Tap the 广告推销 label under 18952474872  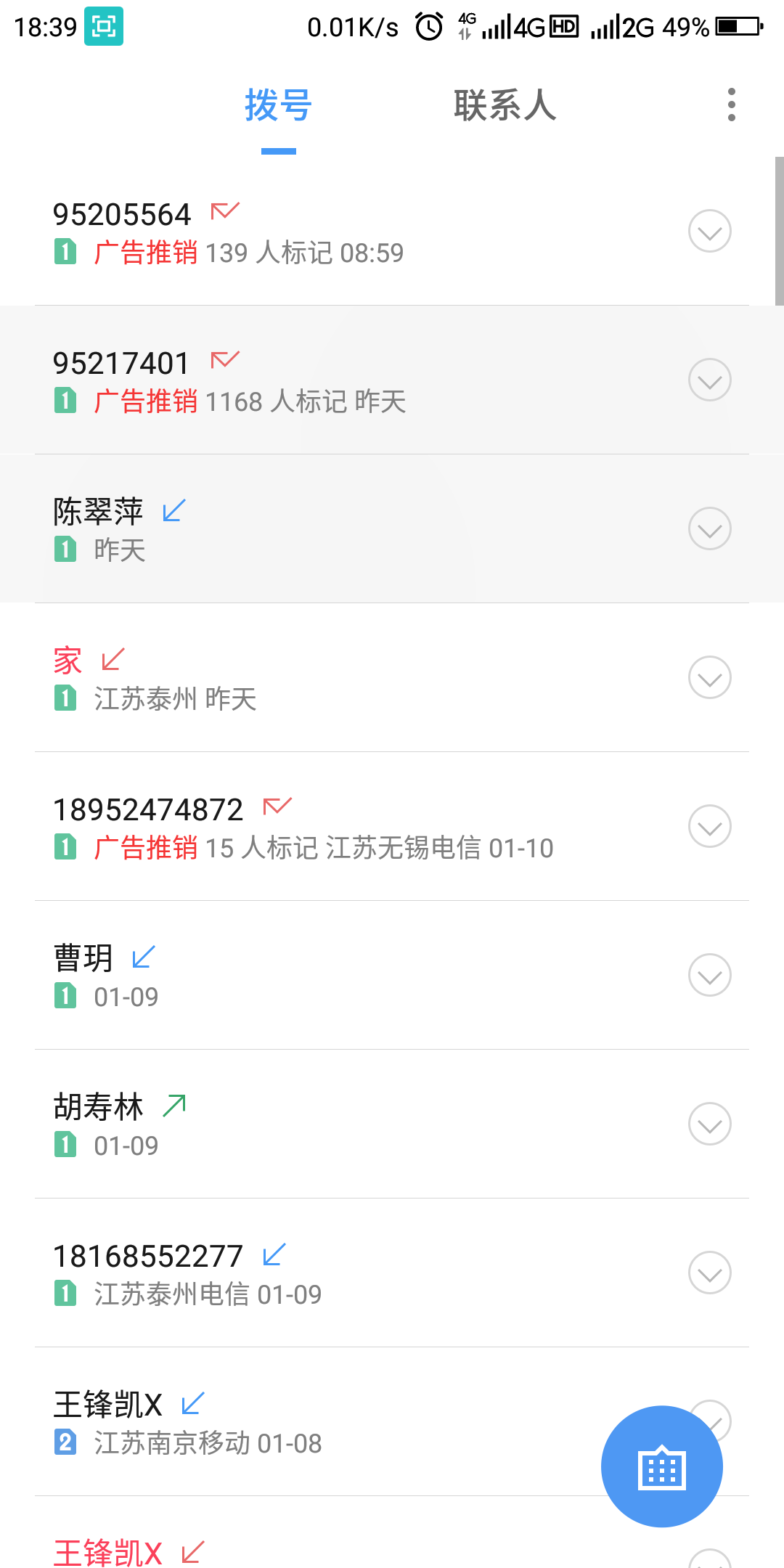[x=144, y=849]
